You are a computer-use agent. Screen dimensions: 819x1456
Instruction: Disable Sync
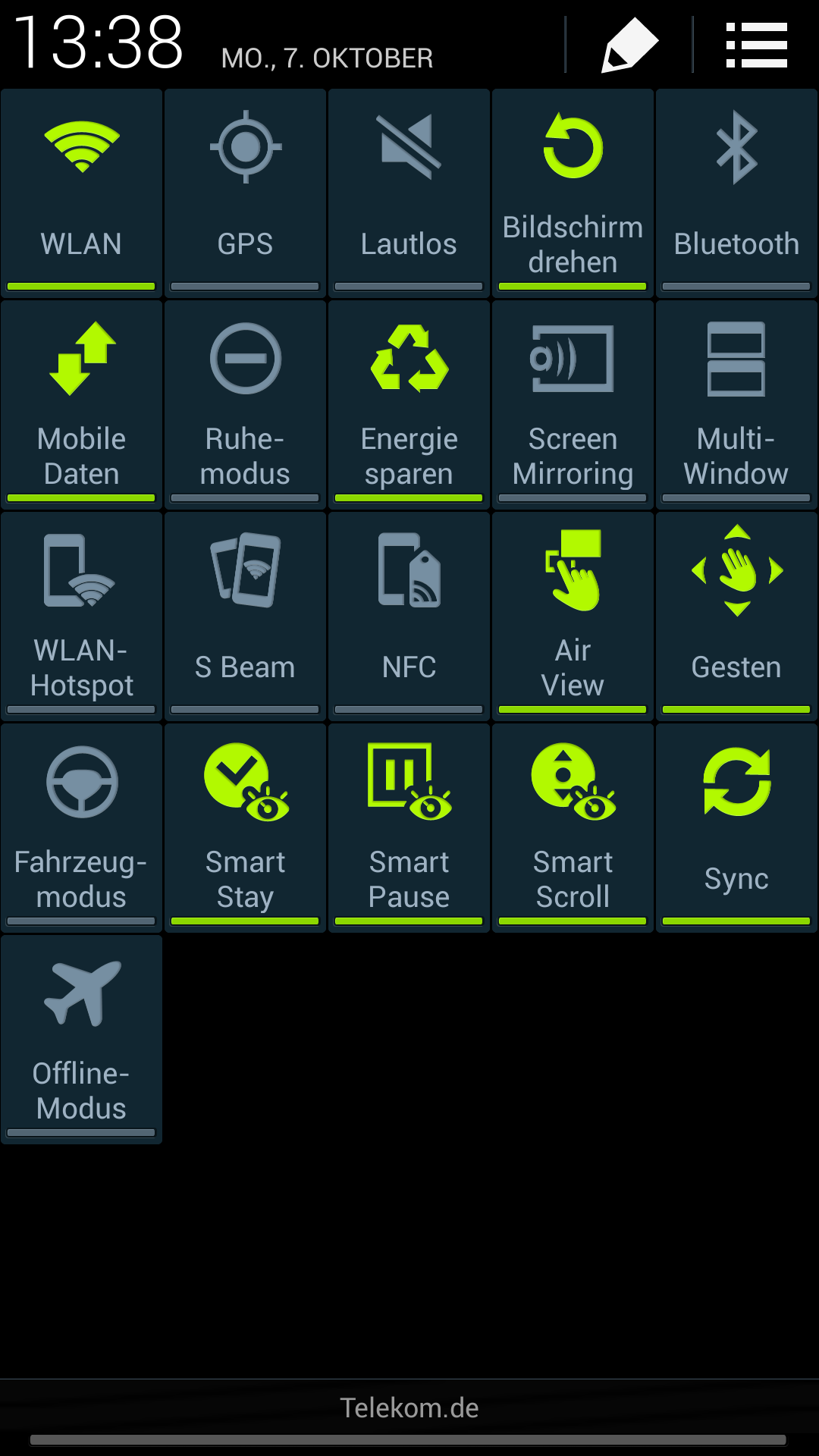736,827
